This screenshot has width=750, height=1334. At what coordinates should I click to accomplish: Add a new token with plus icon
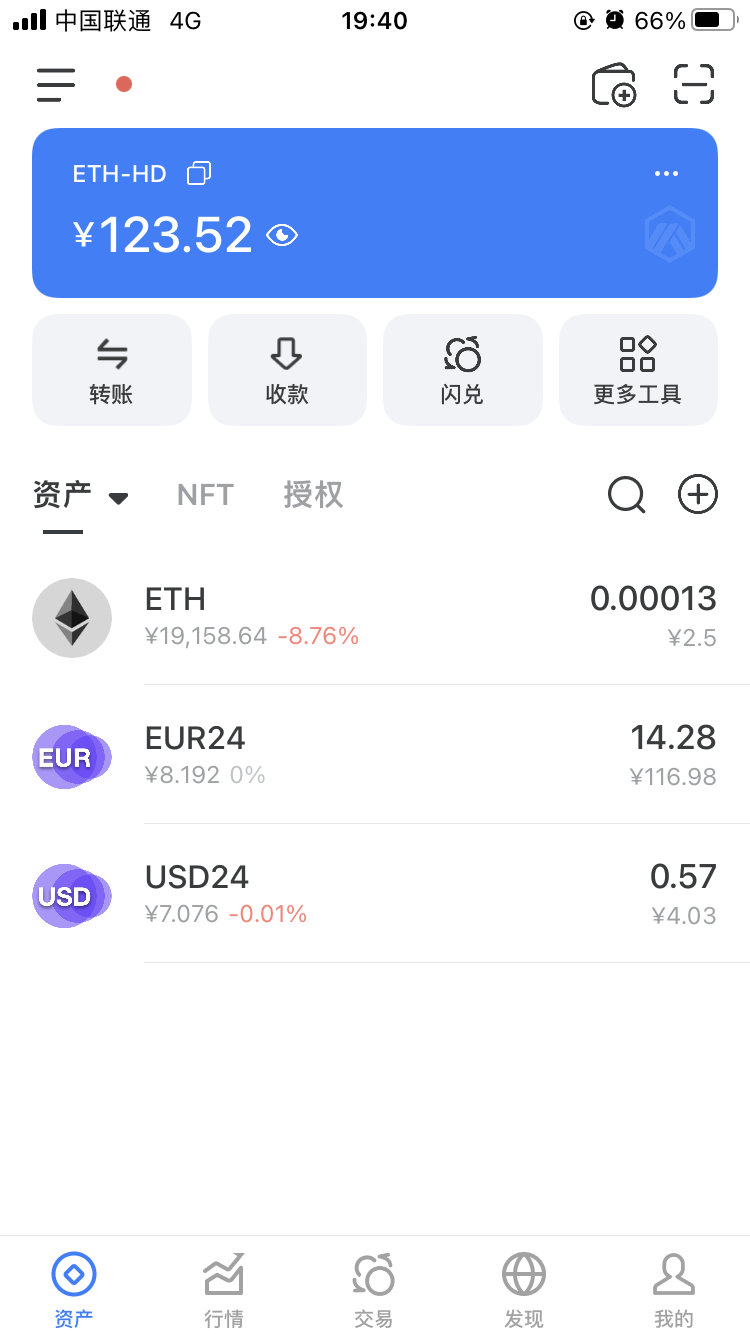point(698,495)
